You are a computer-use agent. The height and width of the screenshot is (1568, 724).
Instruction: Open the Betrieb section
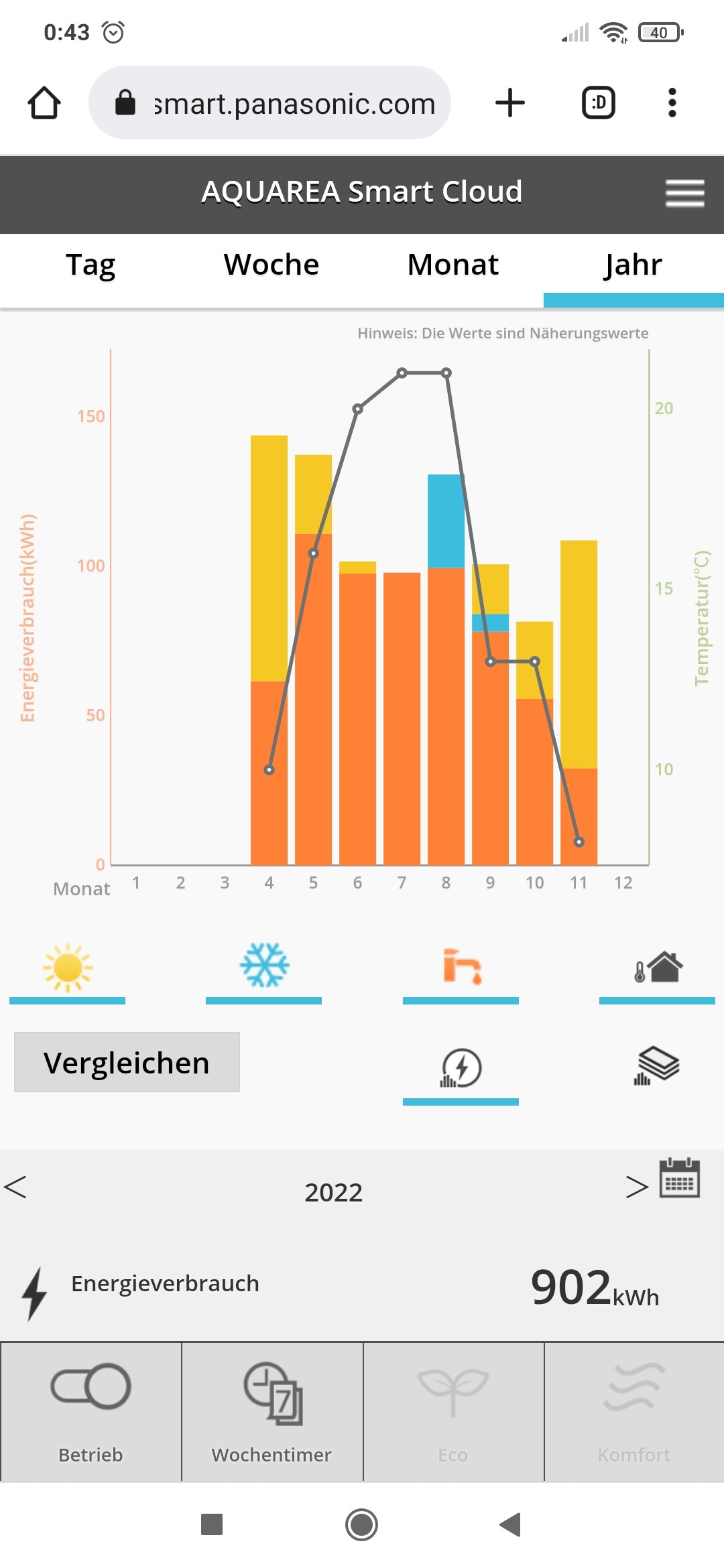90,1411
